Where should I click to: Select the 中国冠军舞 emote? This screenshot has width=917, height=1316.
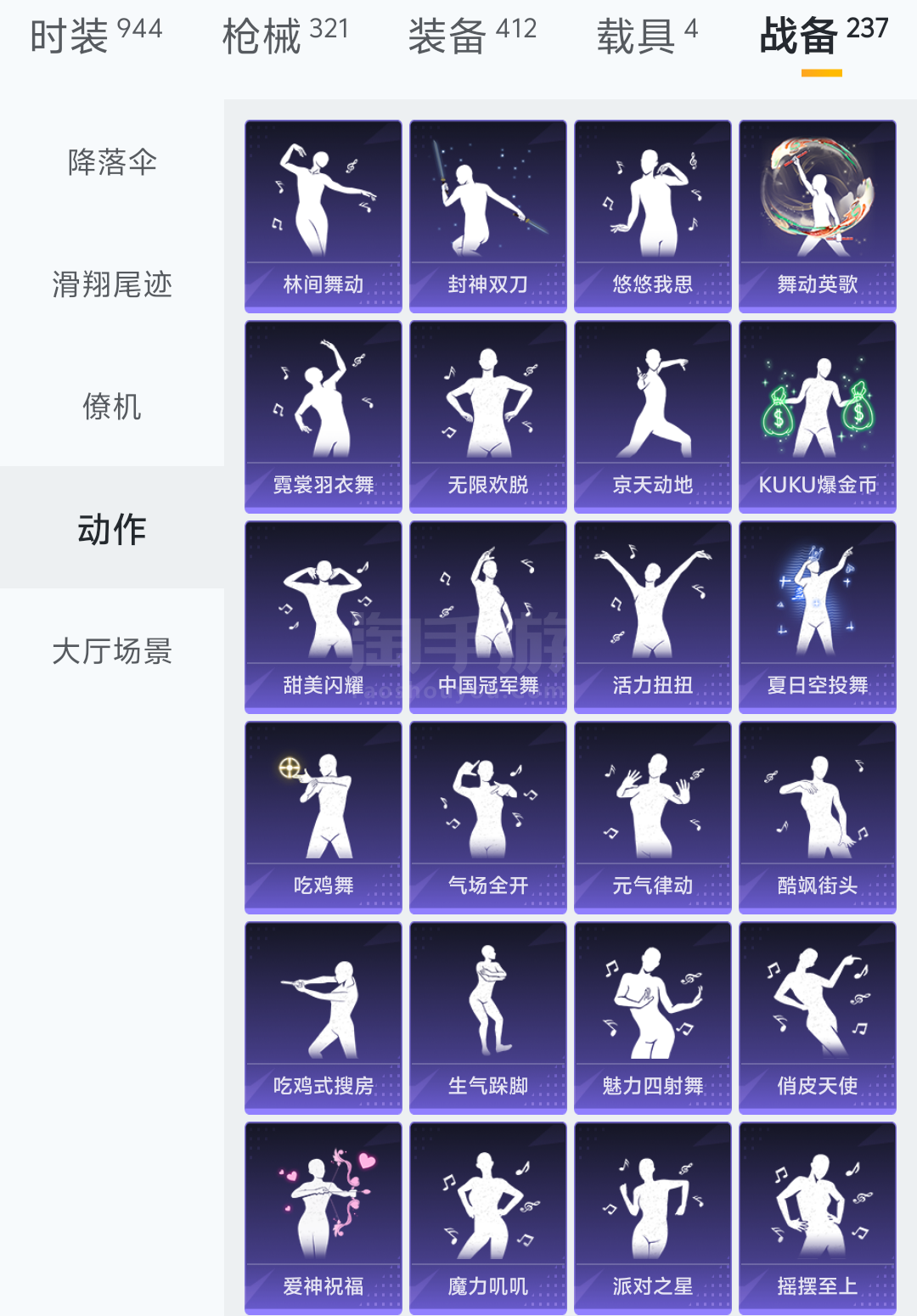[488, 616]
